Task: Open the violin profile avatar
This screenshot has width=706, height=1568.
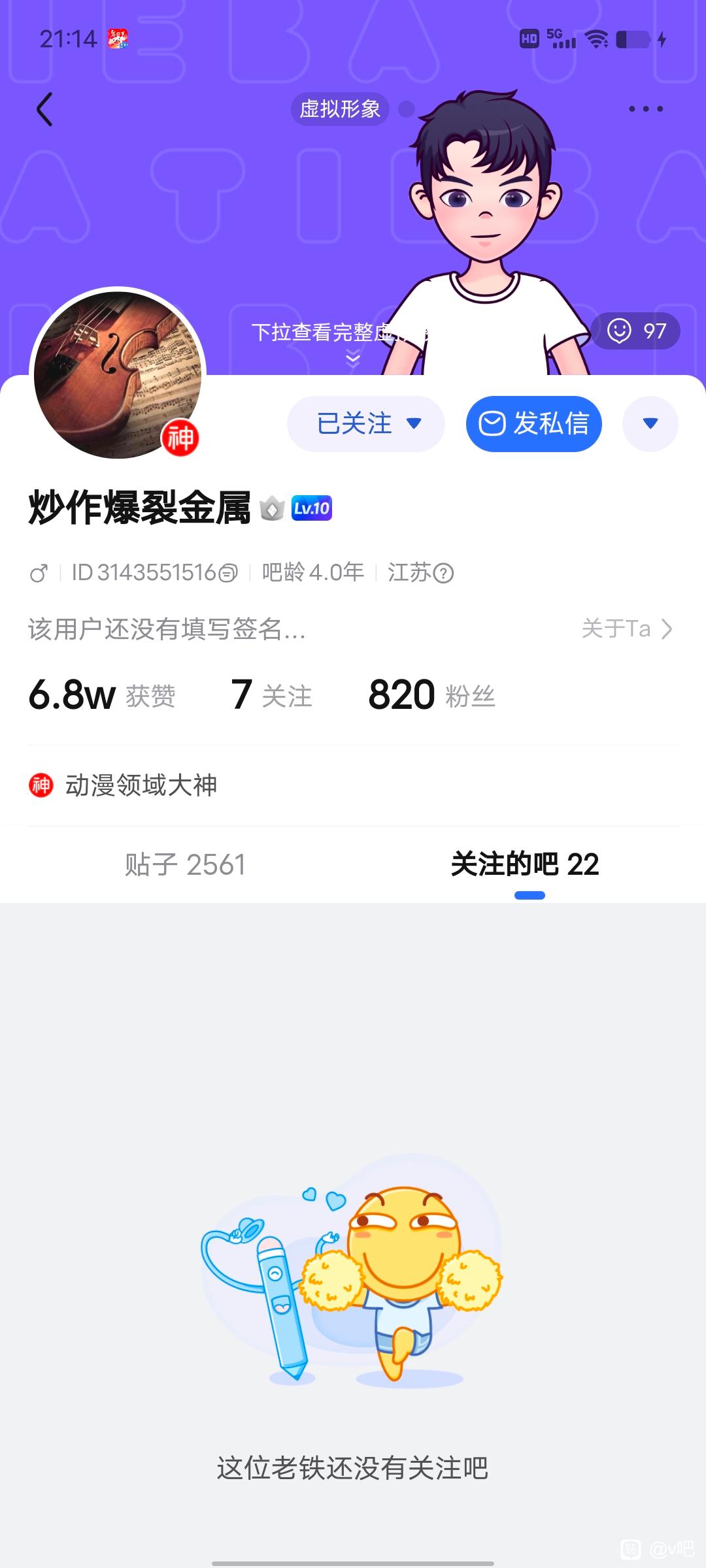Action: click(x=118, y=374)
